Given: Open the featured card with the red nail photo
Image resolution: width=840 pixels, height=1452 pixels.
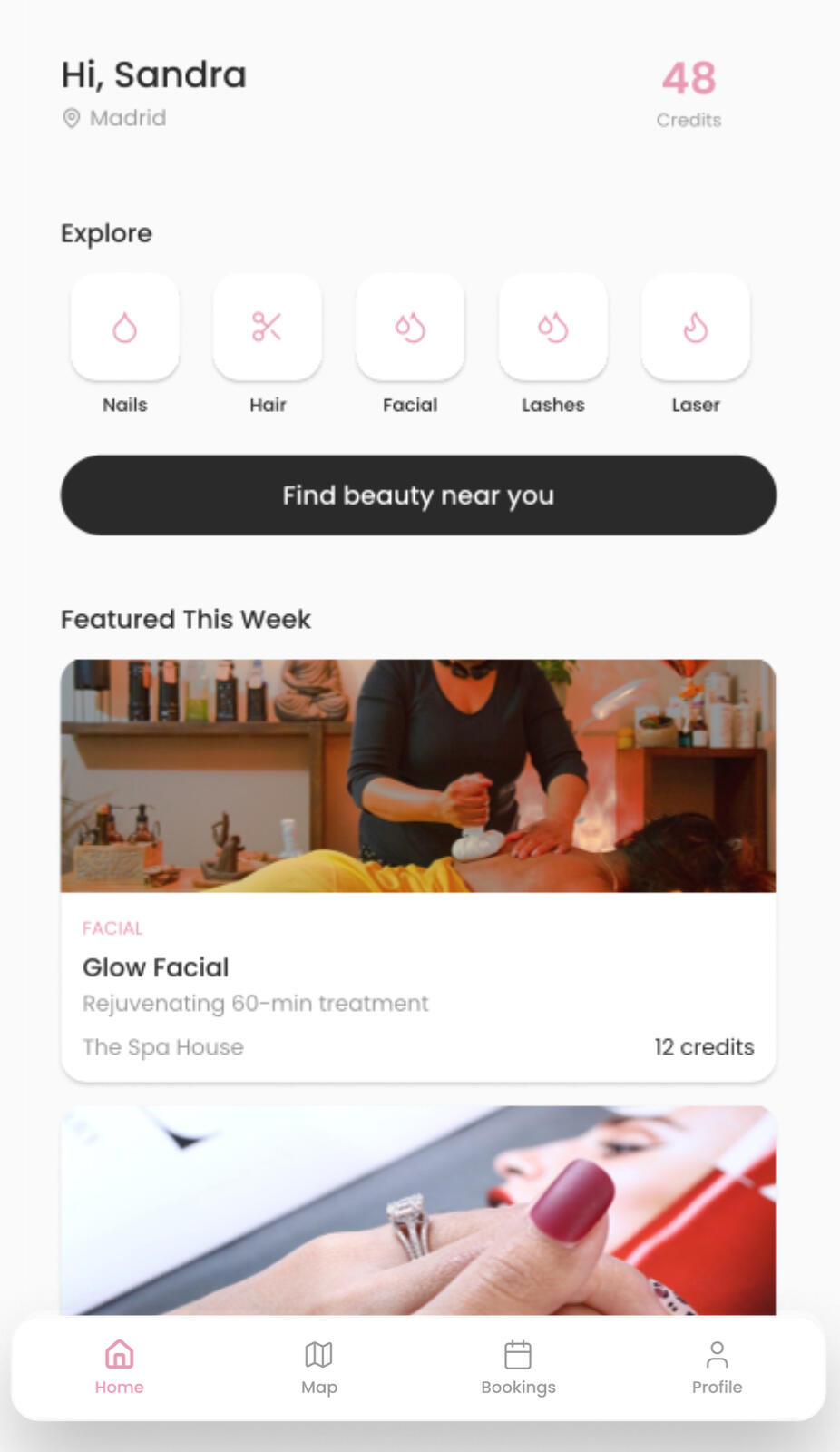Looking at the screenshot, I should point(418,1209).
